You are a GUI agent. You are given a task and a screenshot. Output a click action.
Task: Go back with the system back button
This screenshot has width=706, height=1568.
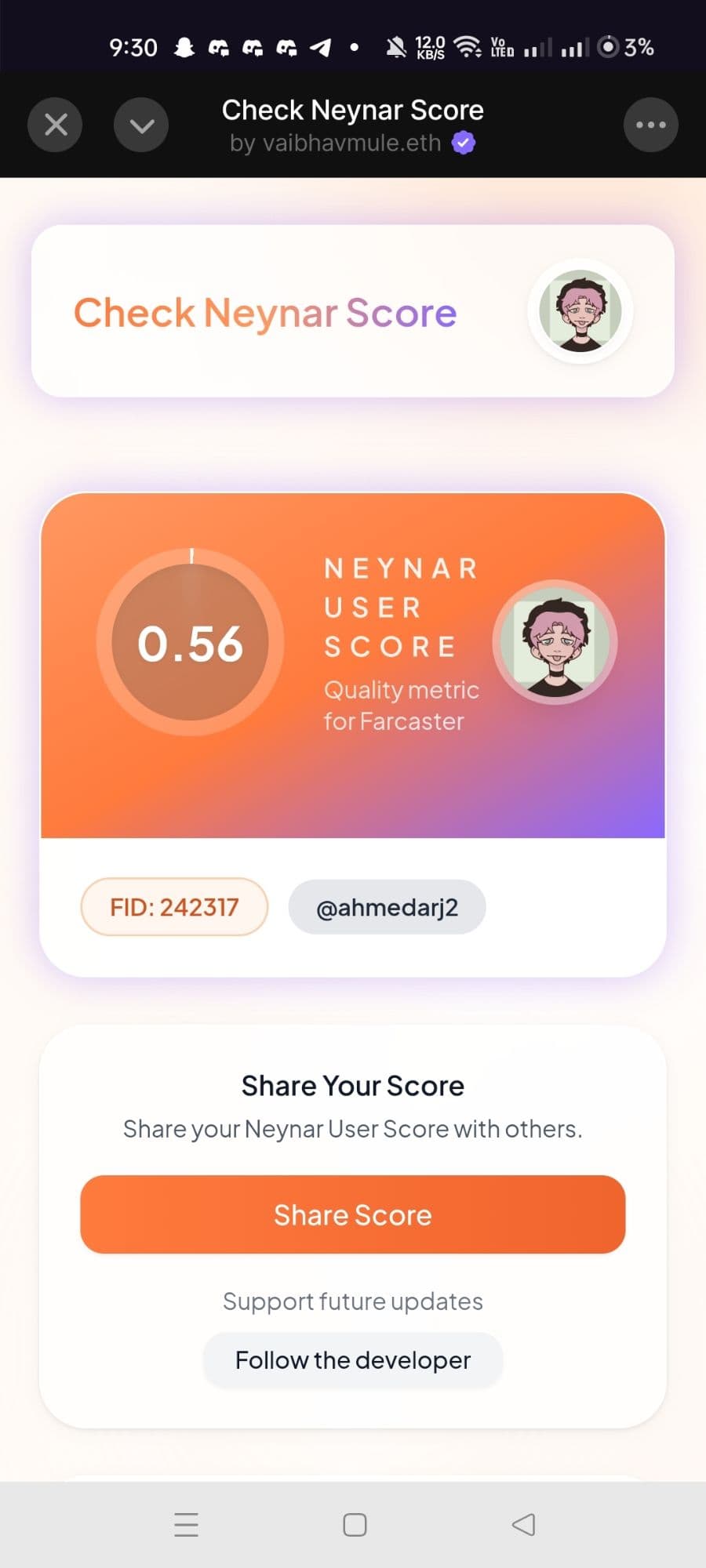pos(523,1524)
